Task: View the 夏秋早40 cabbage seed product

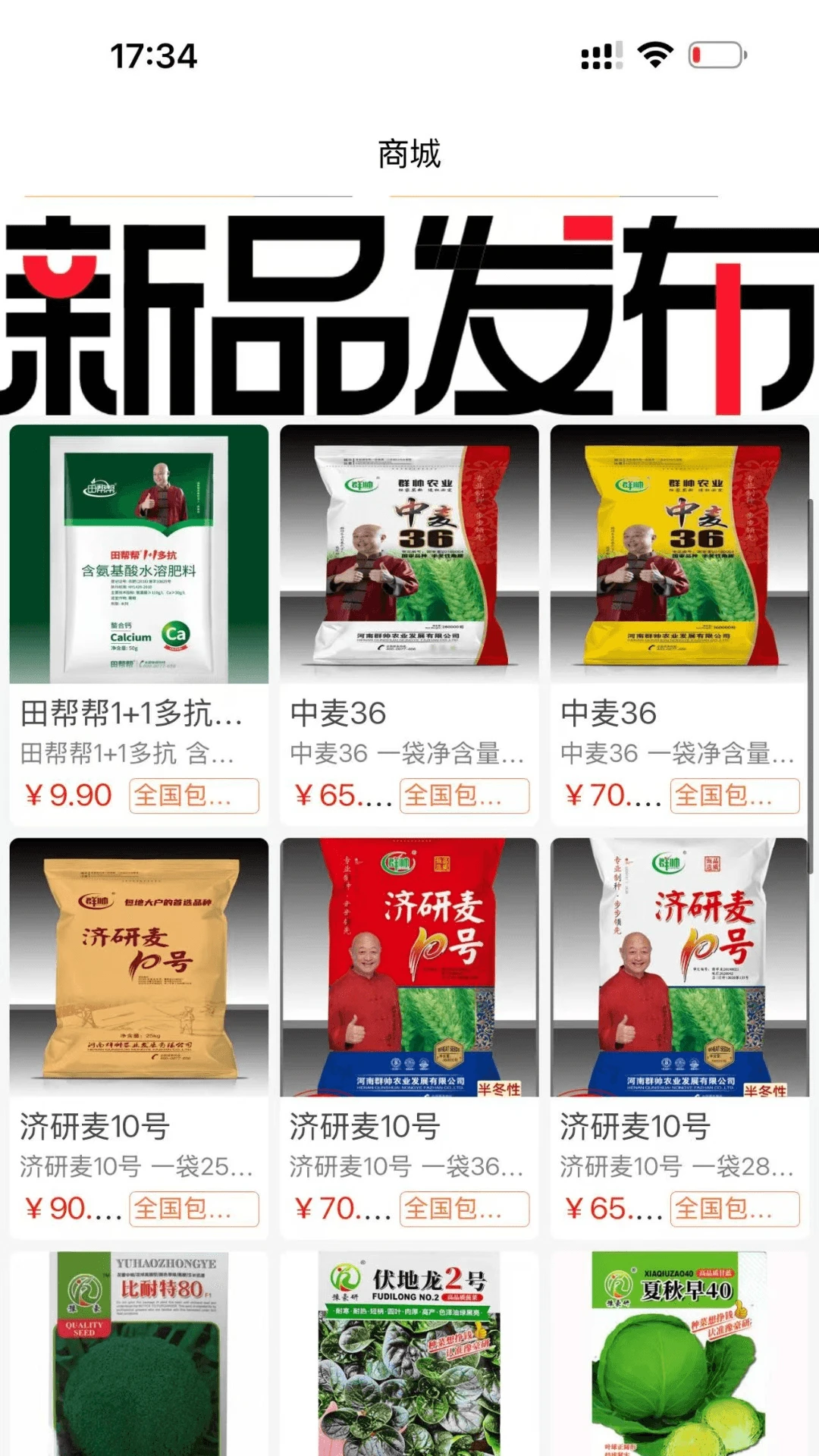Action: (x=679, y=1354)
